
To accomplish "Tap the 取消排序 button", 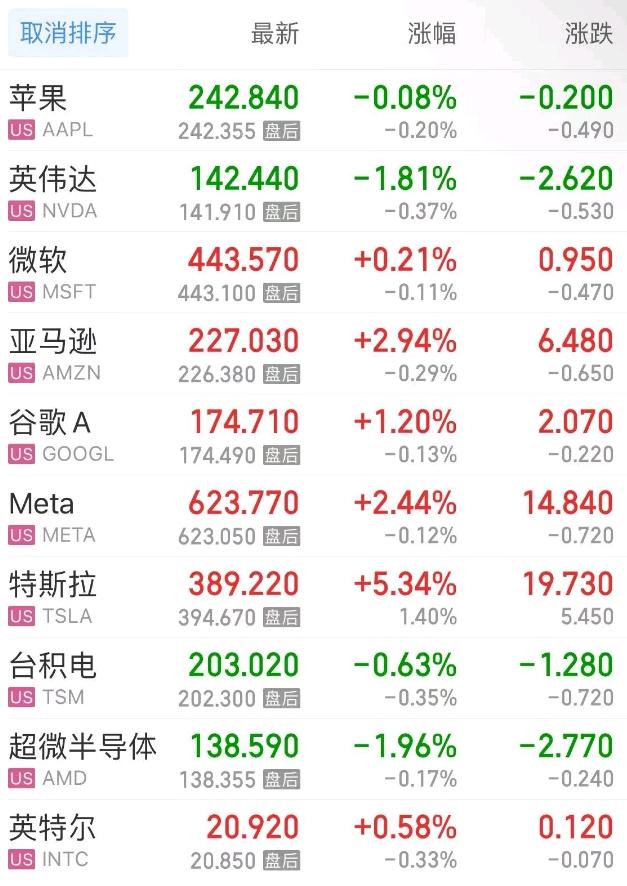I will [68, 33].
